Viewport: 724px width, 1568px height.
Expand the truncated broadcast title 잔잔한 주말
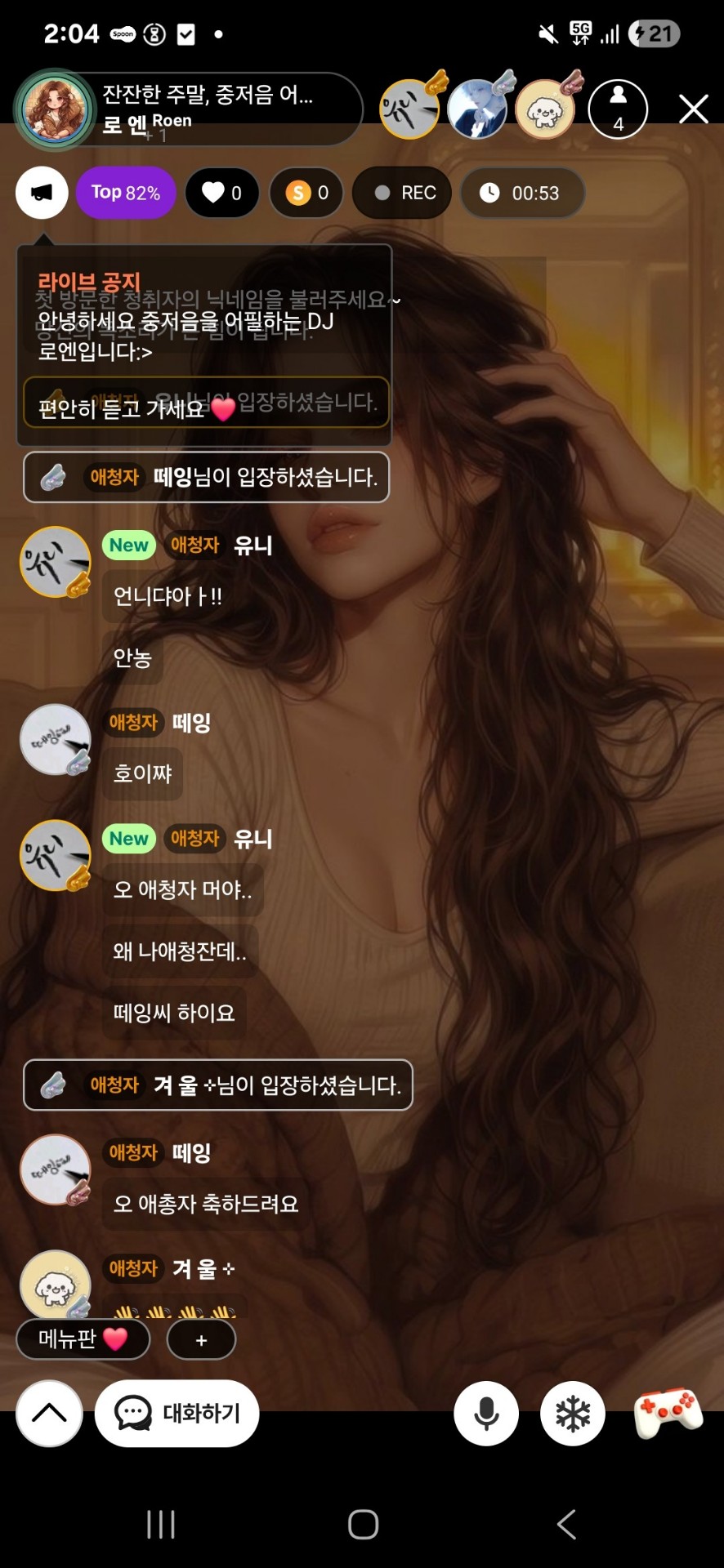coord(208,96)
